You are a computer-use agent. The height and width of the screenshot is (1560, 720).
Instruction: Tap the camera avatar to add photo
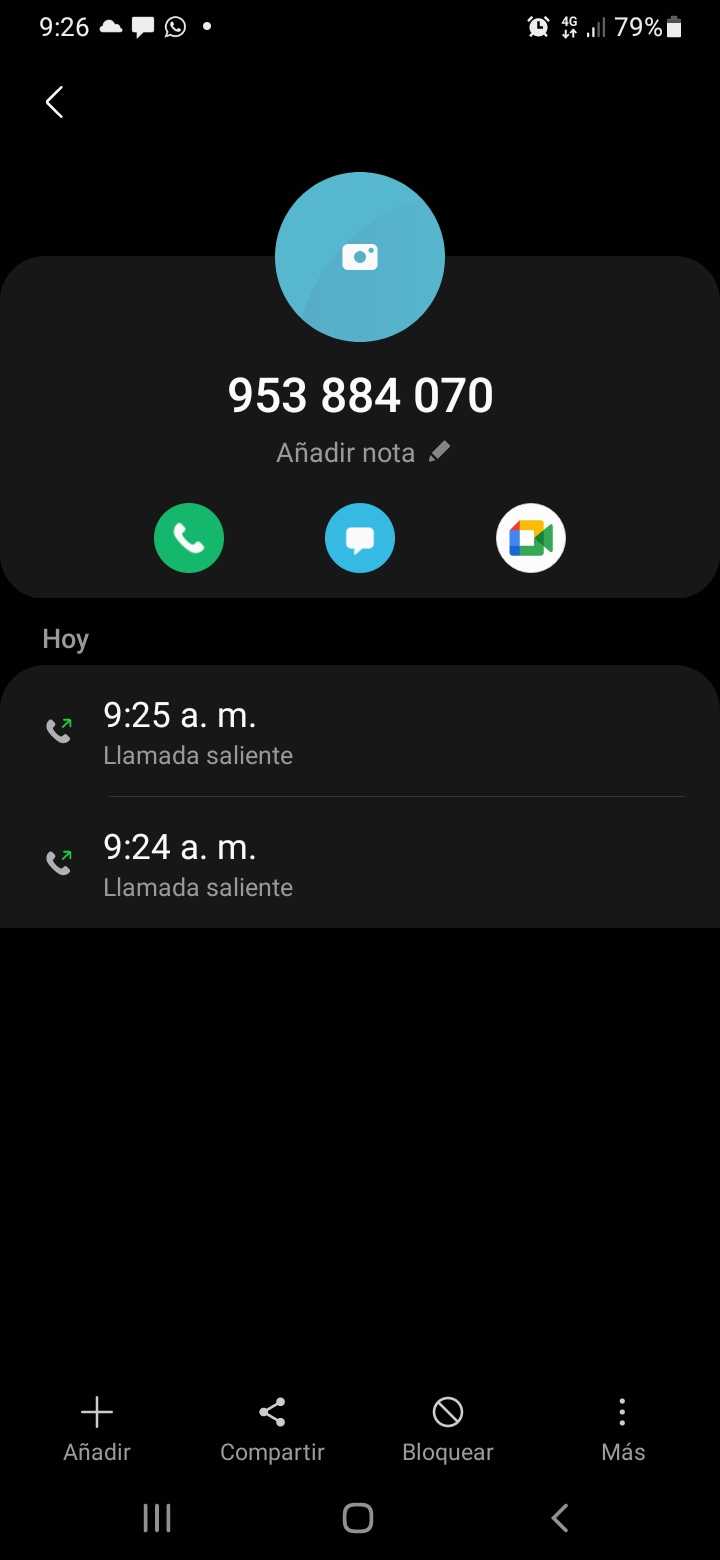point(360,257)
